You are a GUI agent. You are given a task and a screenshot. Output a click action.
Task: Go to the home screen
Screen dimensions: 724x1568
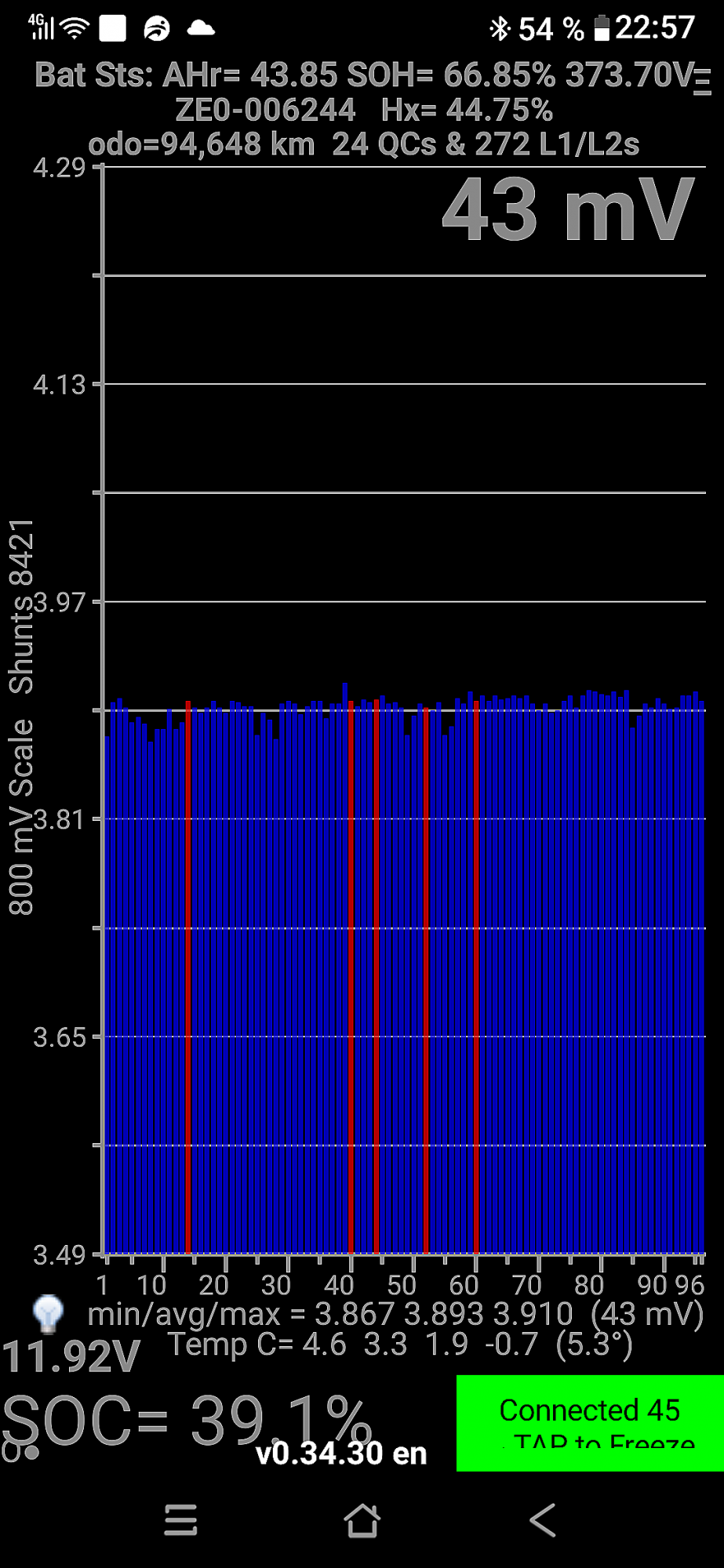click(x=362, y=1520)
